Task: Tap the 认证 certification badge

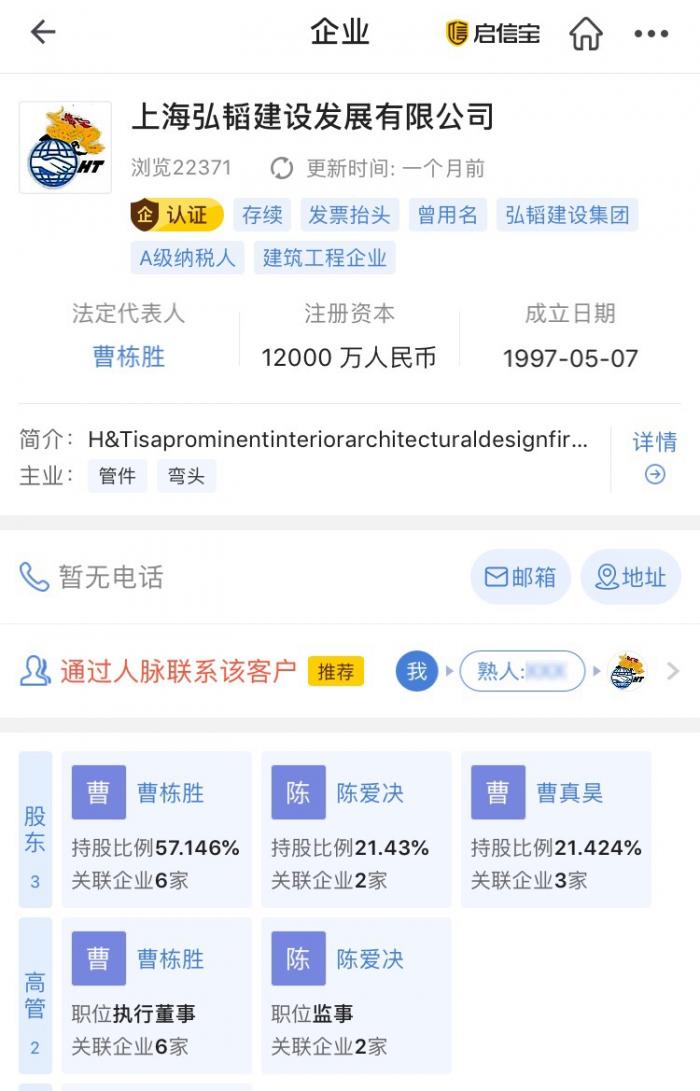Action: pyautogui.click(x=176, y=215)
